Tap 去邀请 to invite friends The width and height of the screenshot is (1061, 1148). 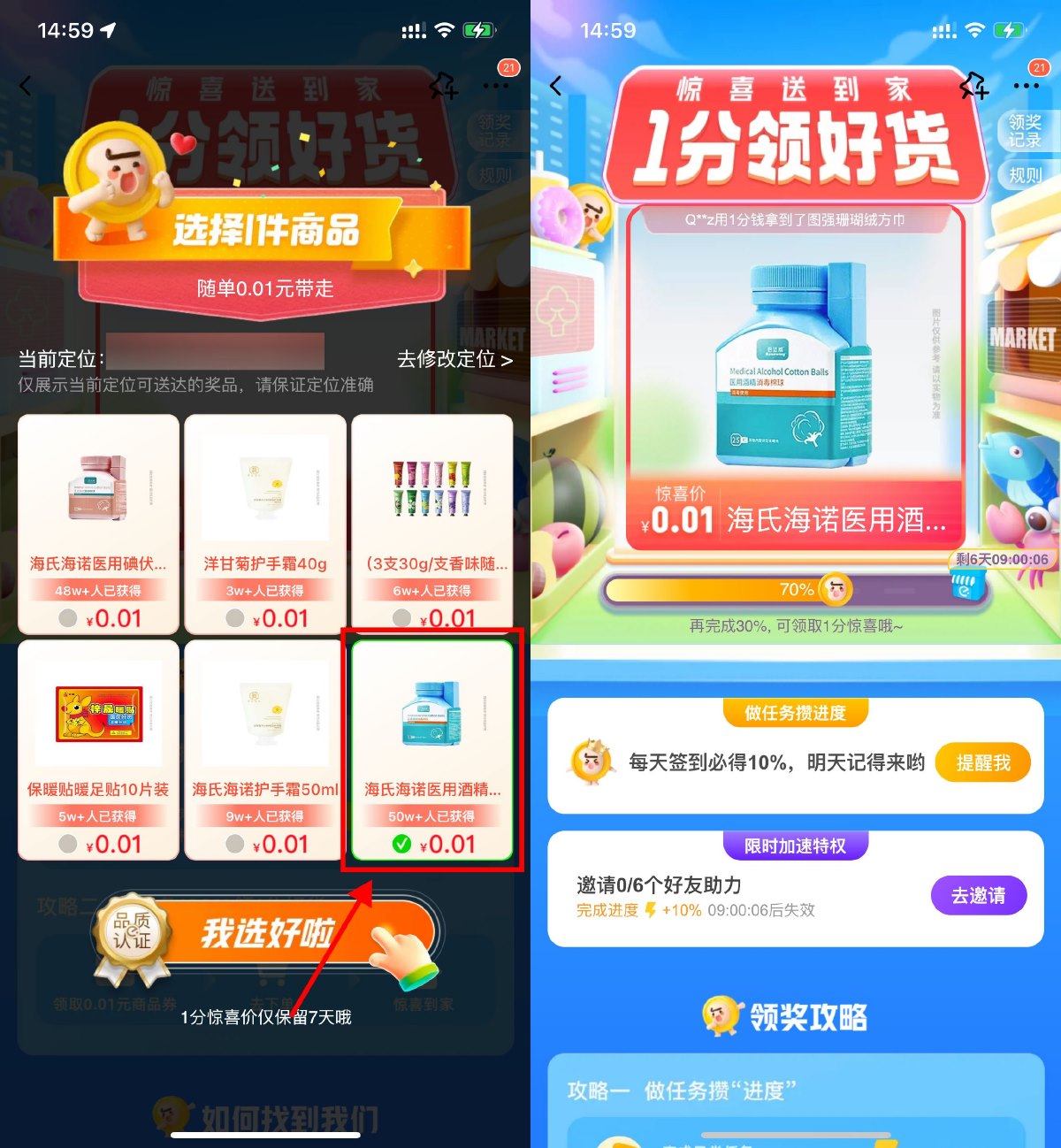point(978,895)
